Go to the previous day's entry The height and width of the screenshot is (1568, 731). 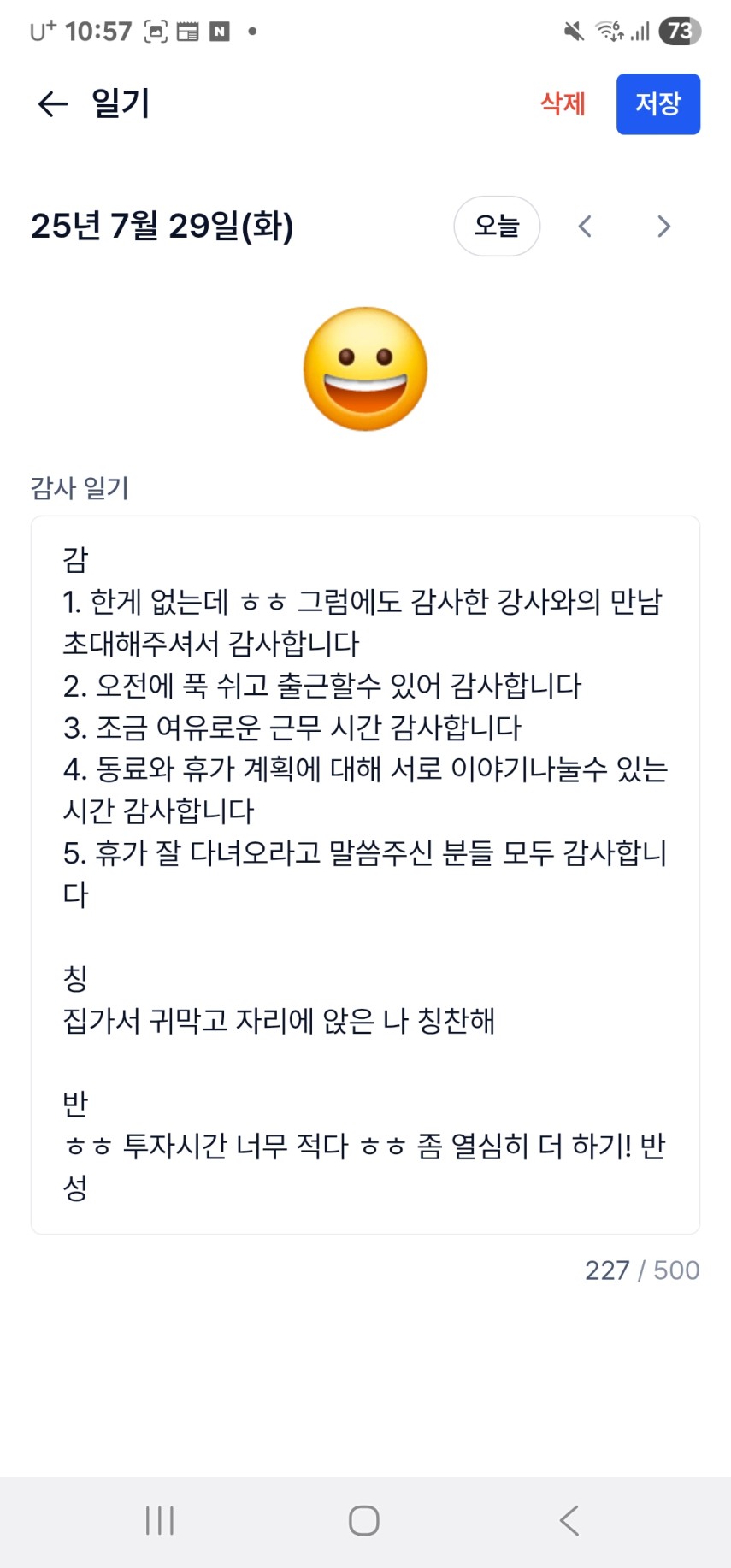pos(585,227)
